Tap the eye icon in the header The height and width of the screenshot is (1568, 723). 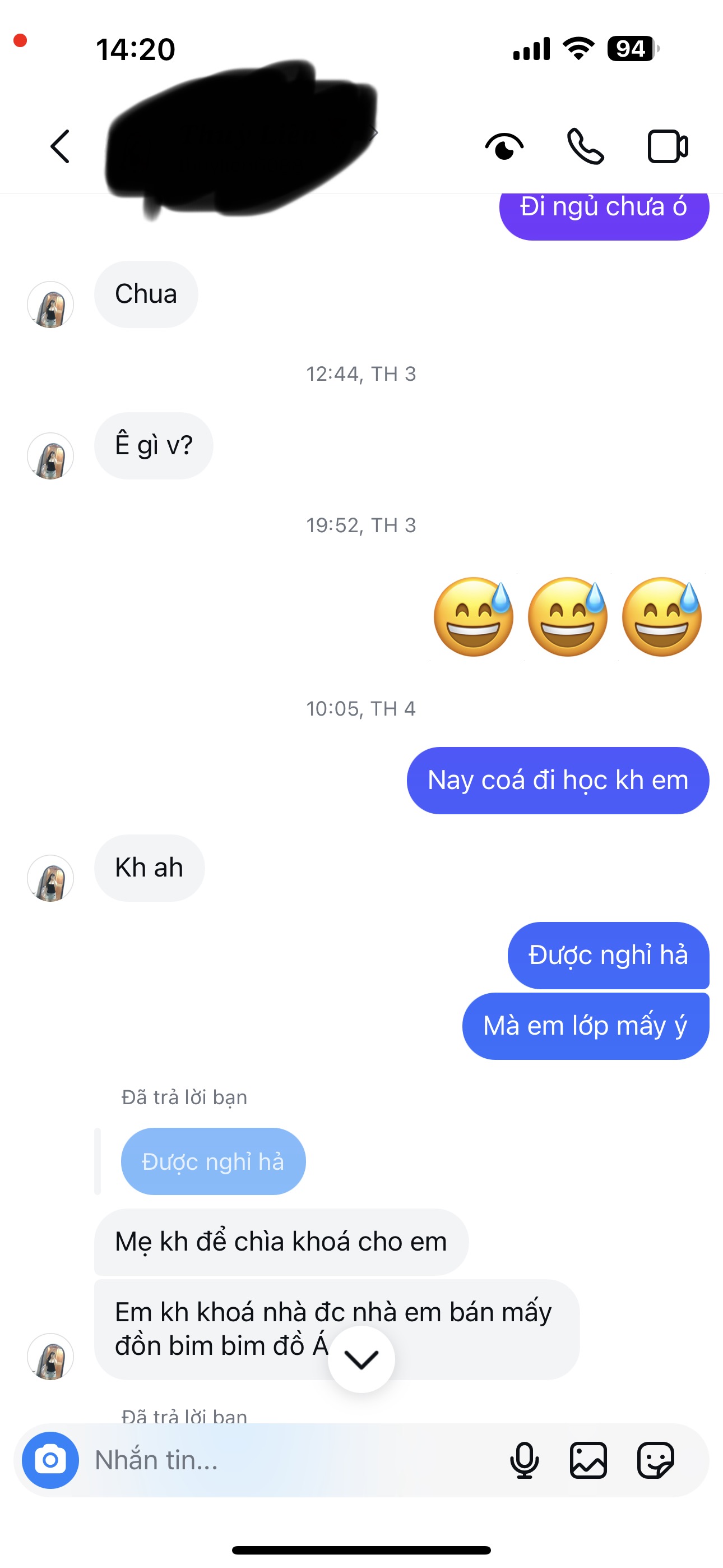coord(504,147)
